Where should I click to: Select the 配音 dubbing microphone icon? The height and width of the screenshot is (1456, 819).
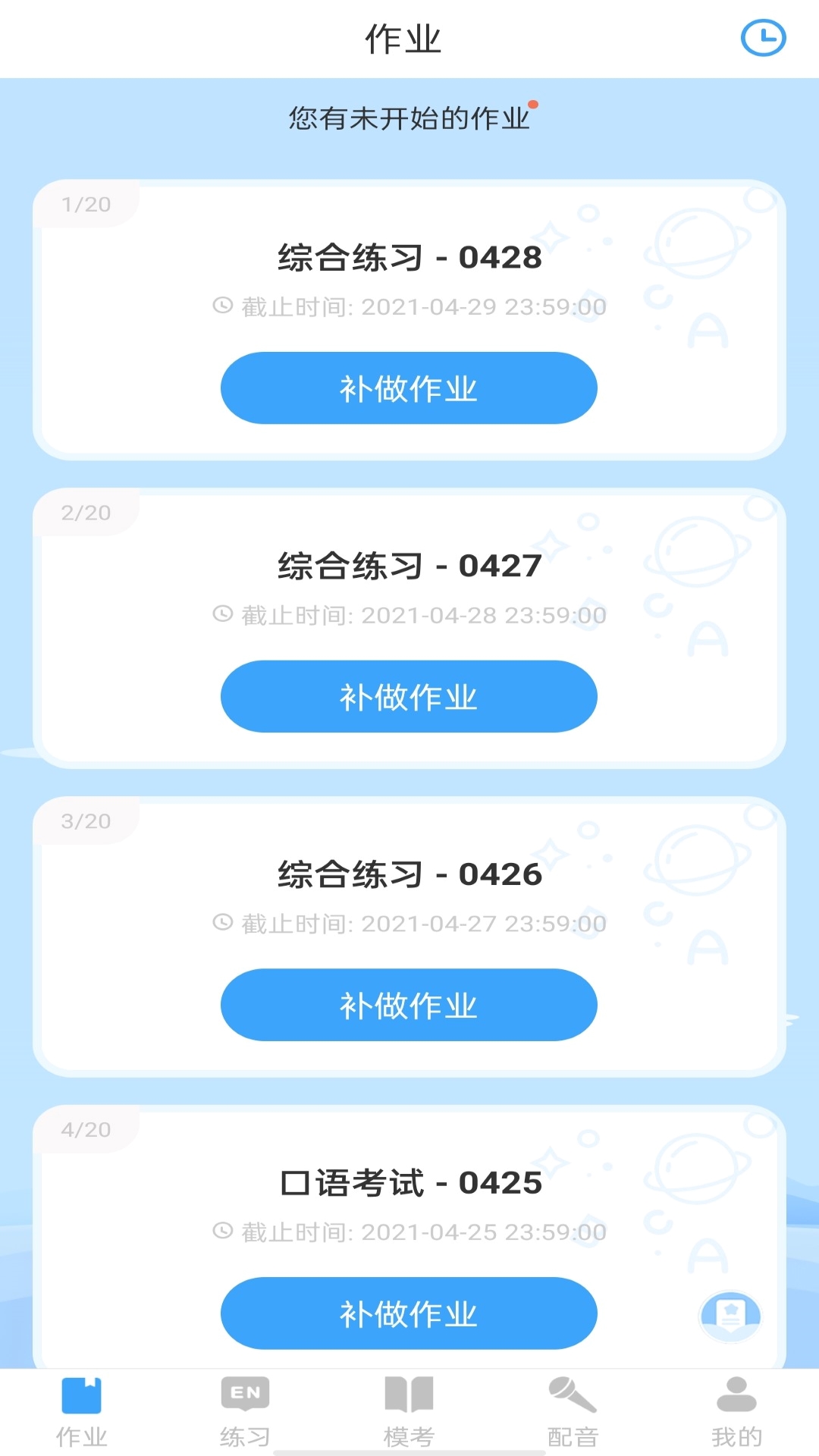click(573, 1392)
